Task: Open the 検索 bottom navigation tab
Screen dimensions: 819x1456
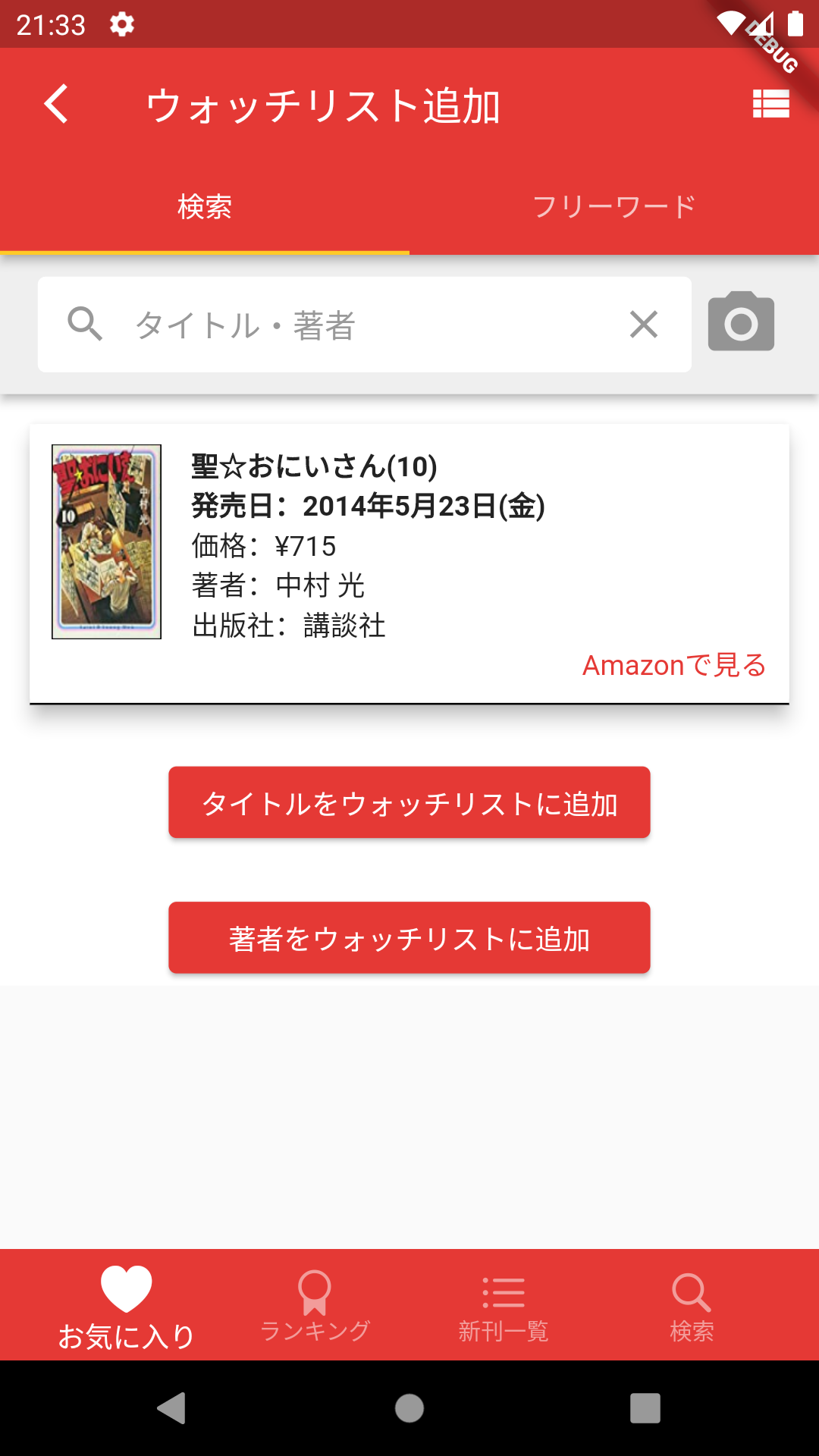Action: (692, 1306)
